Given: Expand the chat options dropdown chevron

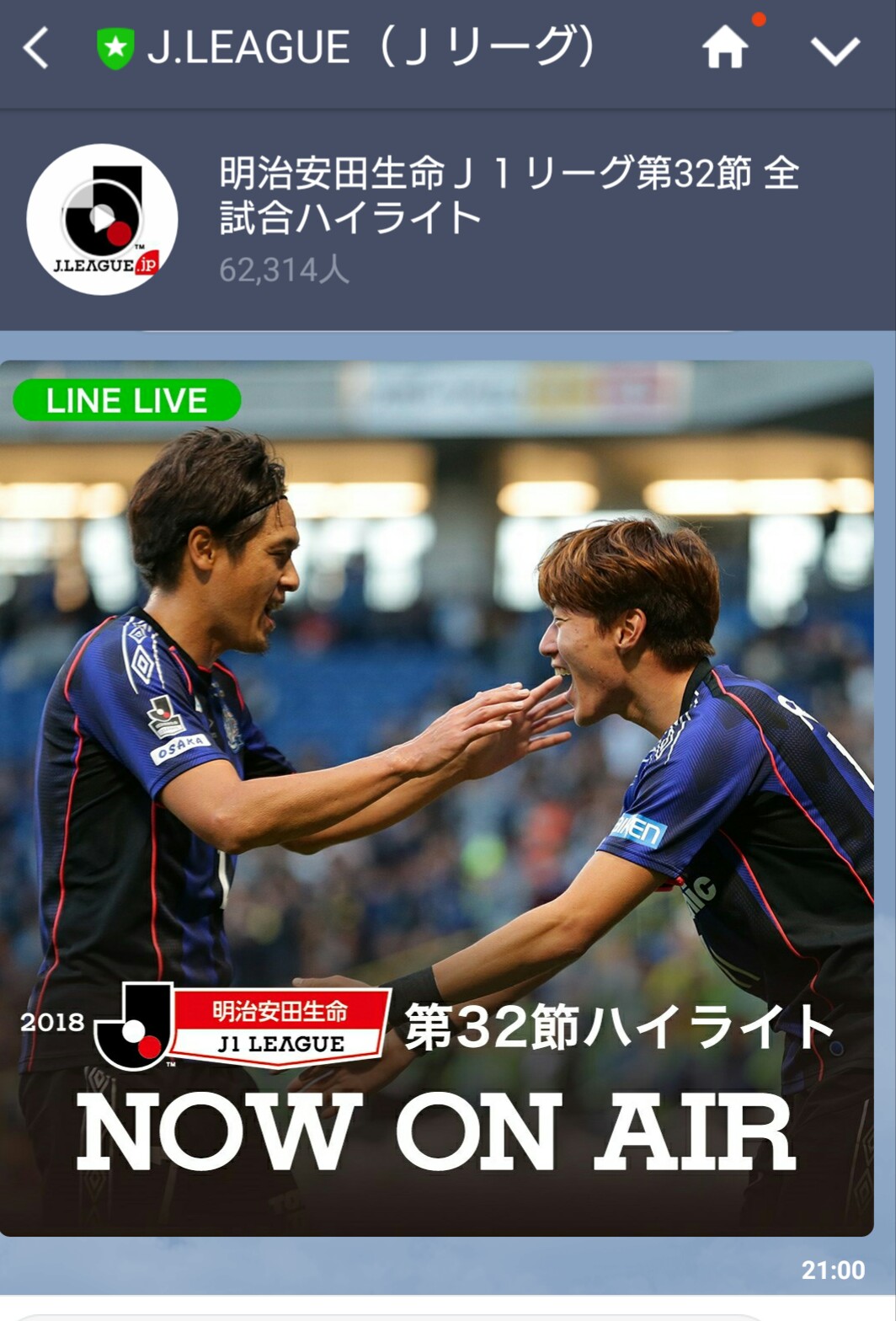Looking at the screenshot, I should [x=835, y=51].
